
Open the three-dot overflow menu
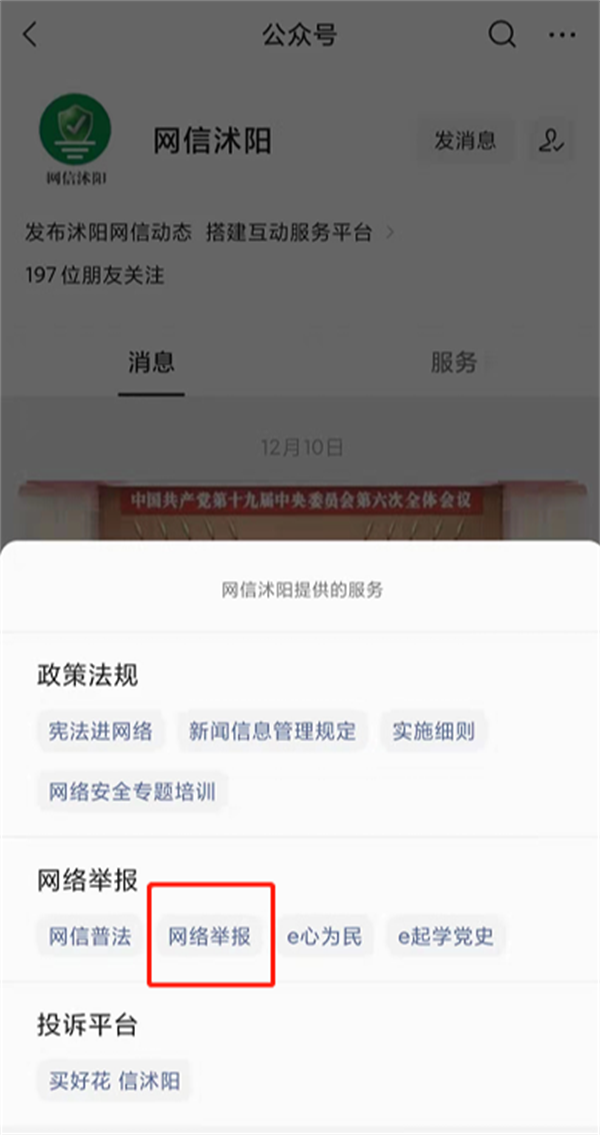click(562, 35)
